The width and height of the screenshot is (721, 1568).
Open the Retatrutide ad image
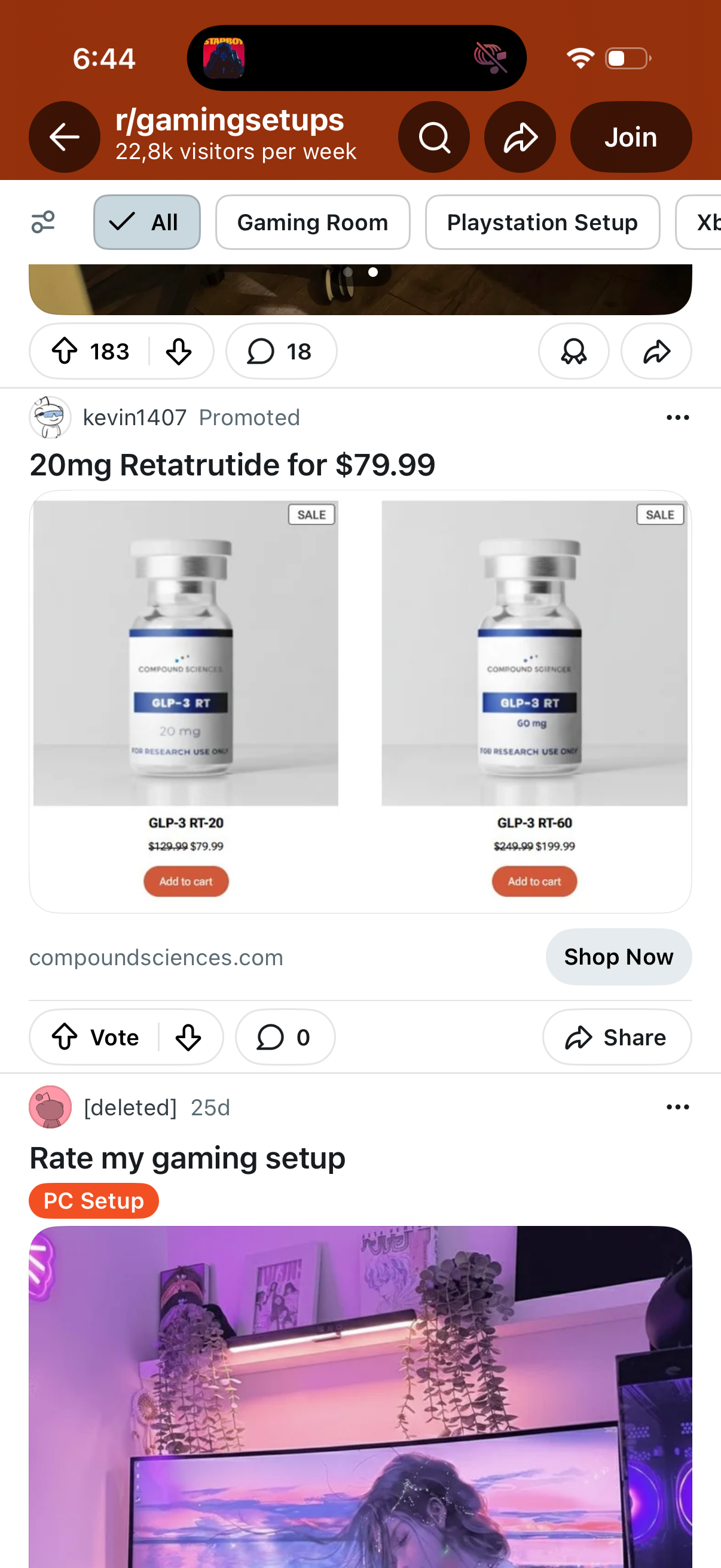point(360,700)
